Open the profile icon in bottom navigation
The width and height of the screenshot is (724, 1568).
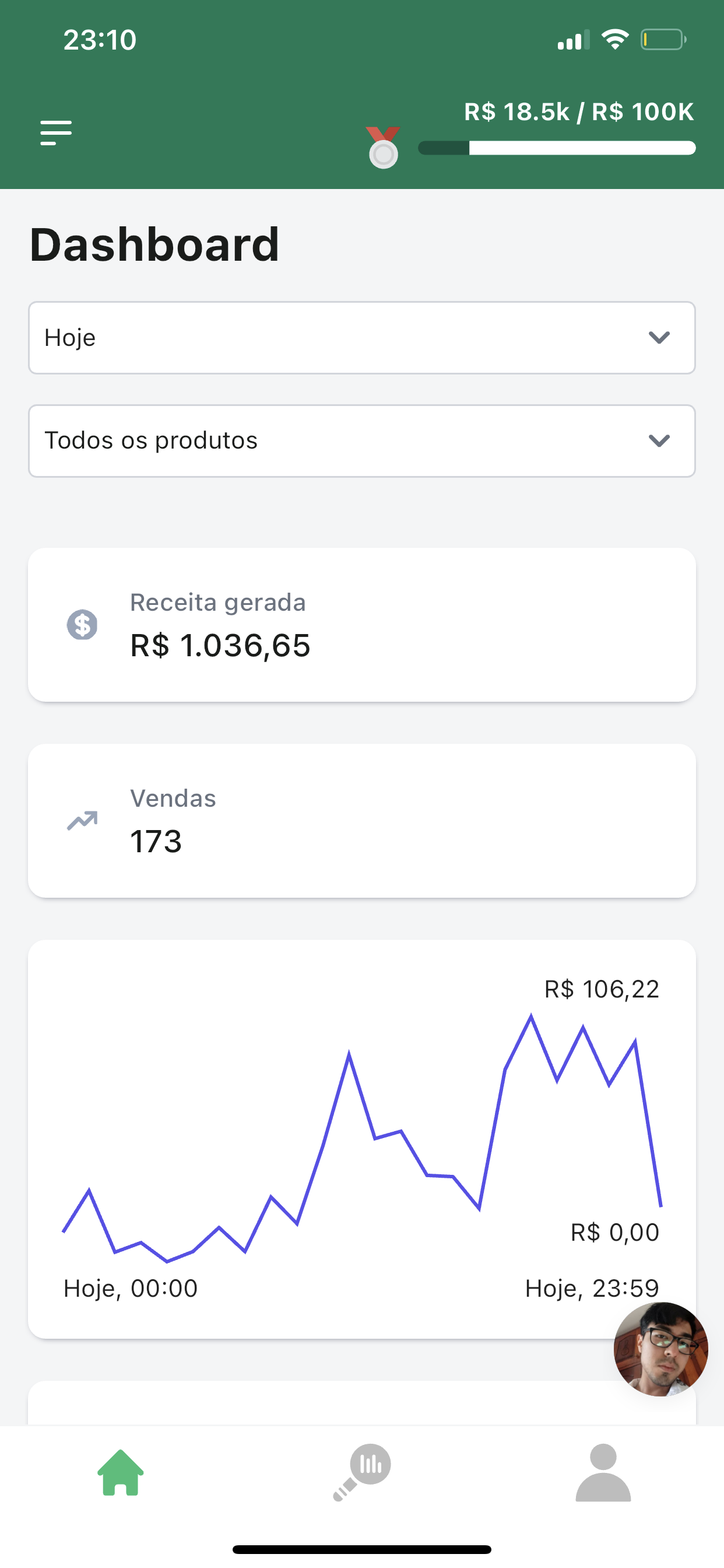603,1472
